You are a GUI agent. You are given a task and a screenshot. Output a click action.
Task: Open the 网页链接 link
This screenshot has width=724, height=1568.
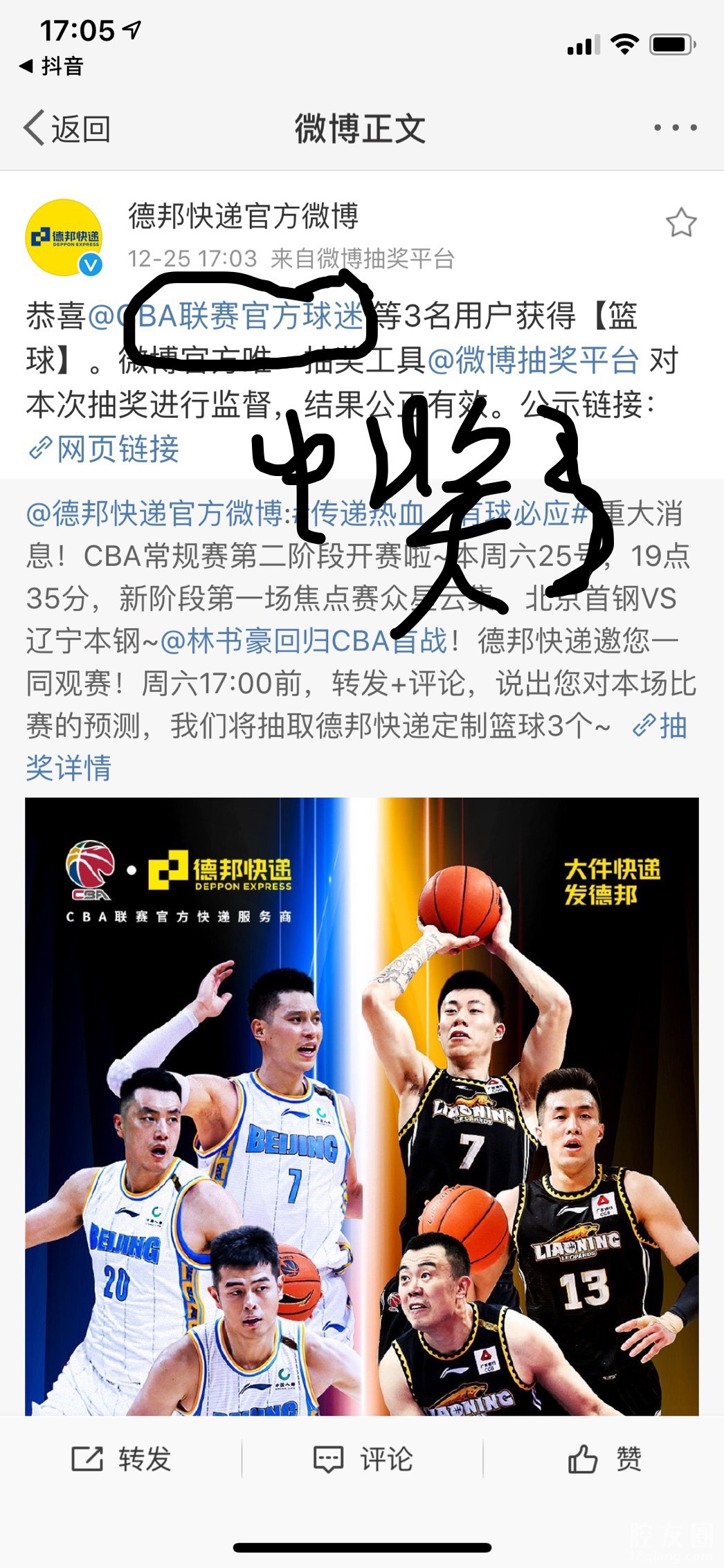[x=104, y=448]
